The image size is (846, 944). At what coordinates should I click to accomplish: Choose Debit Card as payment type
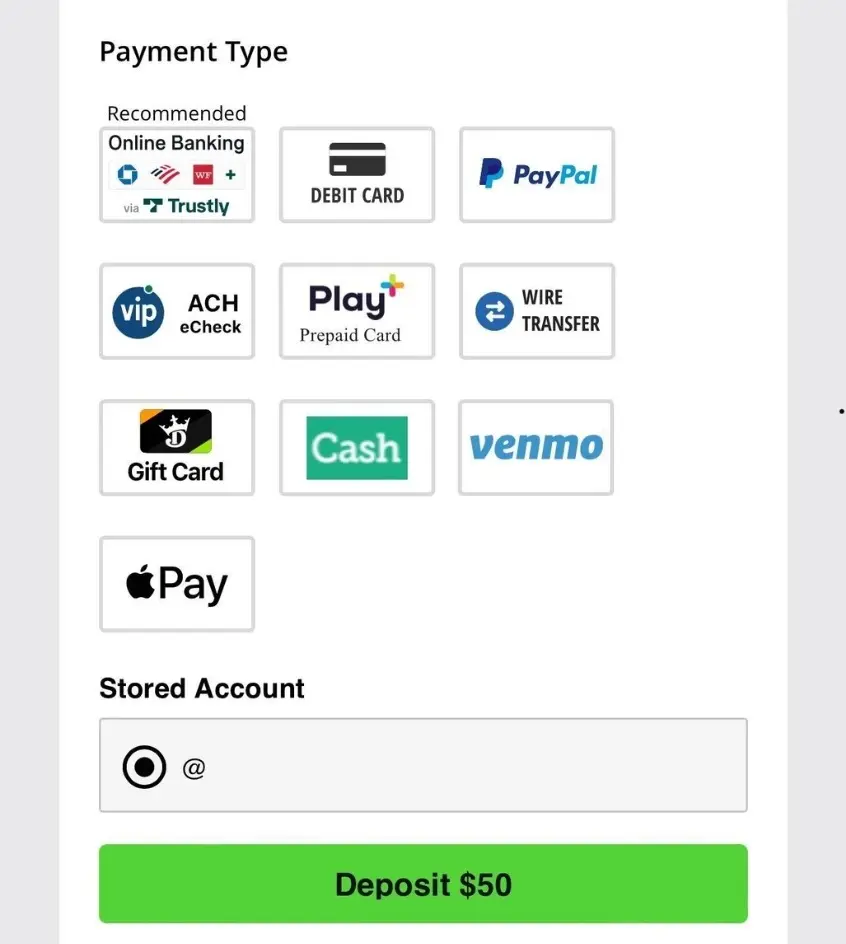(x=356, y=175)
